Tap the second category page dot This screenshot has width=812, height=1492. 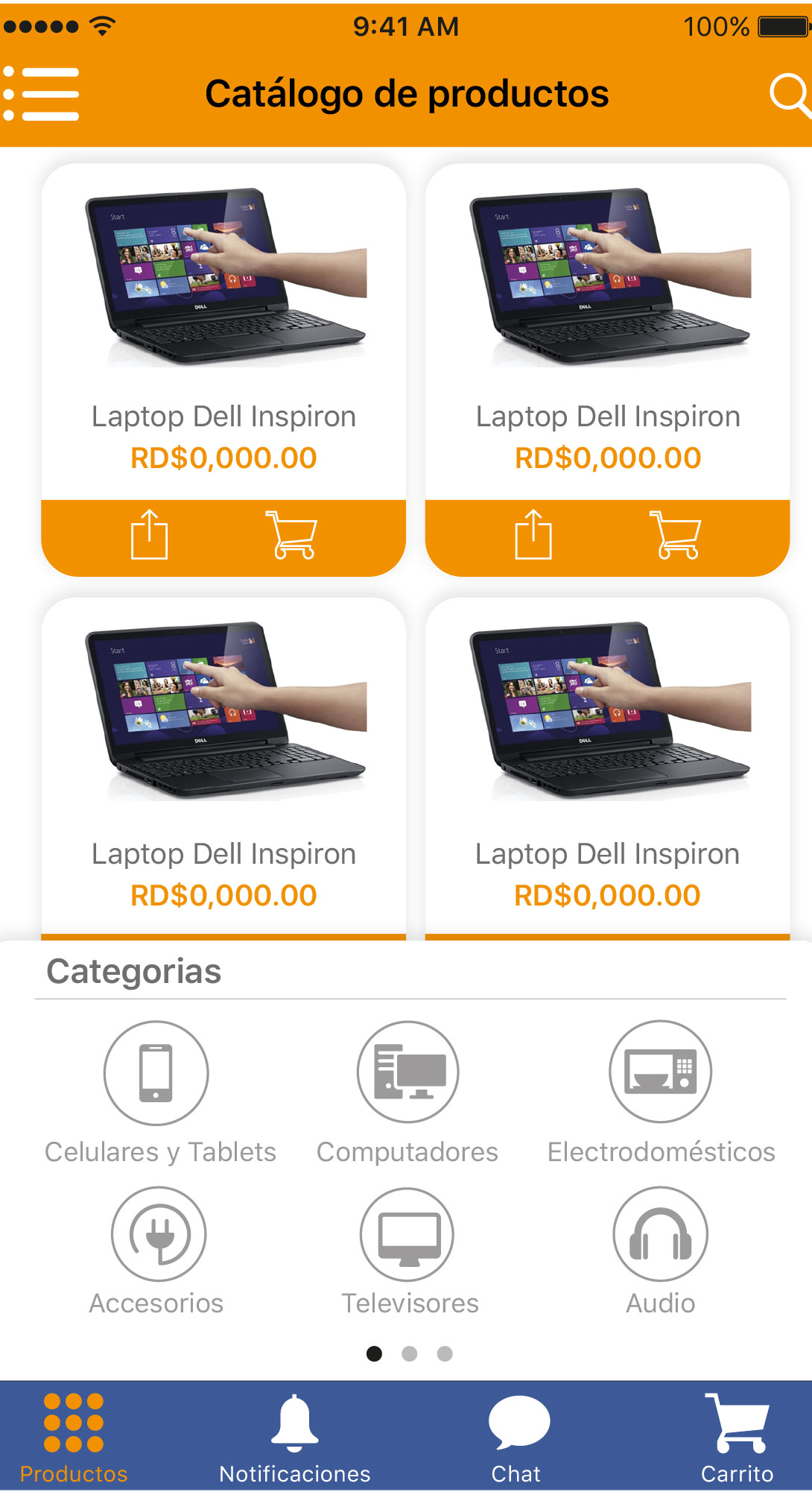409,1353
